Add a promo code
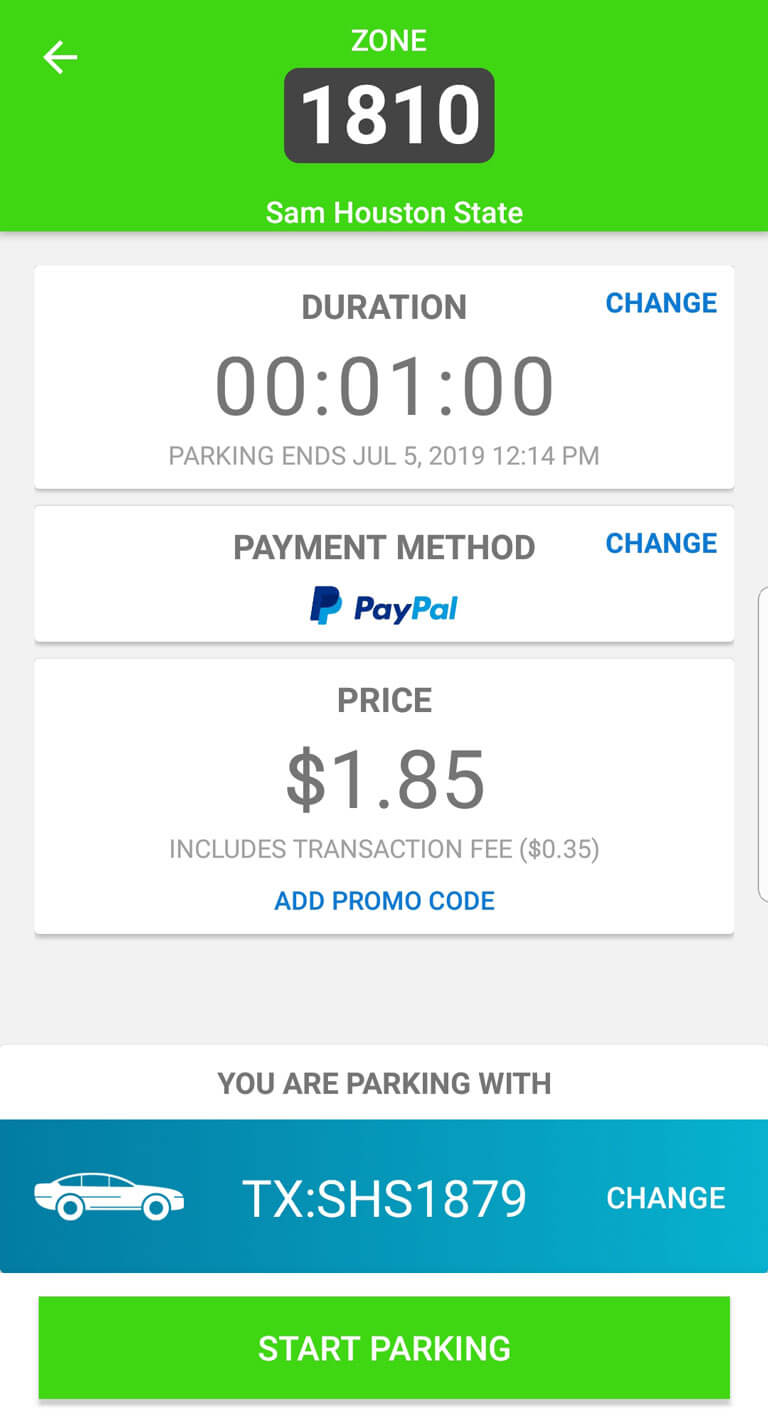Screen dimensions: 768x1422 (384, 901)
